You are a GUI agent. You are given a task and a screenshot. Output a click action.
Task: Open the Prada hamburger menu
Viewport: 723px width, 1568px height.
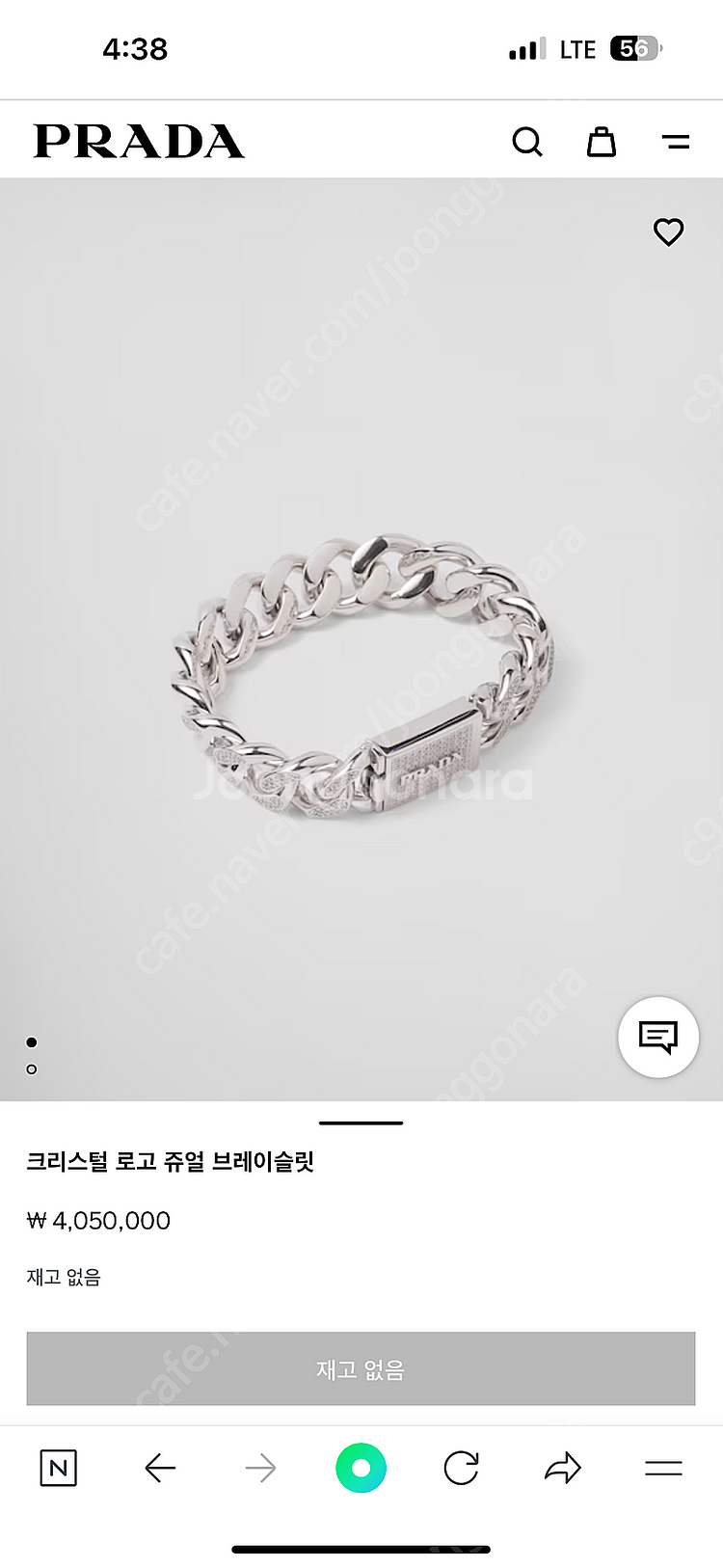coord(676,142)
